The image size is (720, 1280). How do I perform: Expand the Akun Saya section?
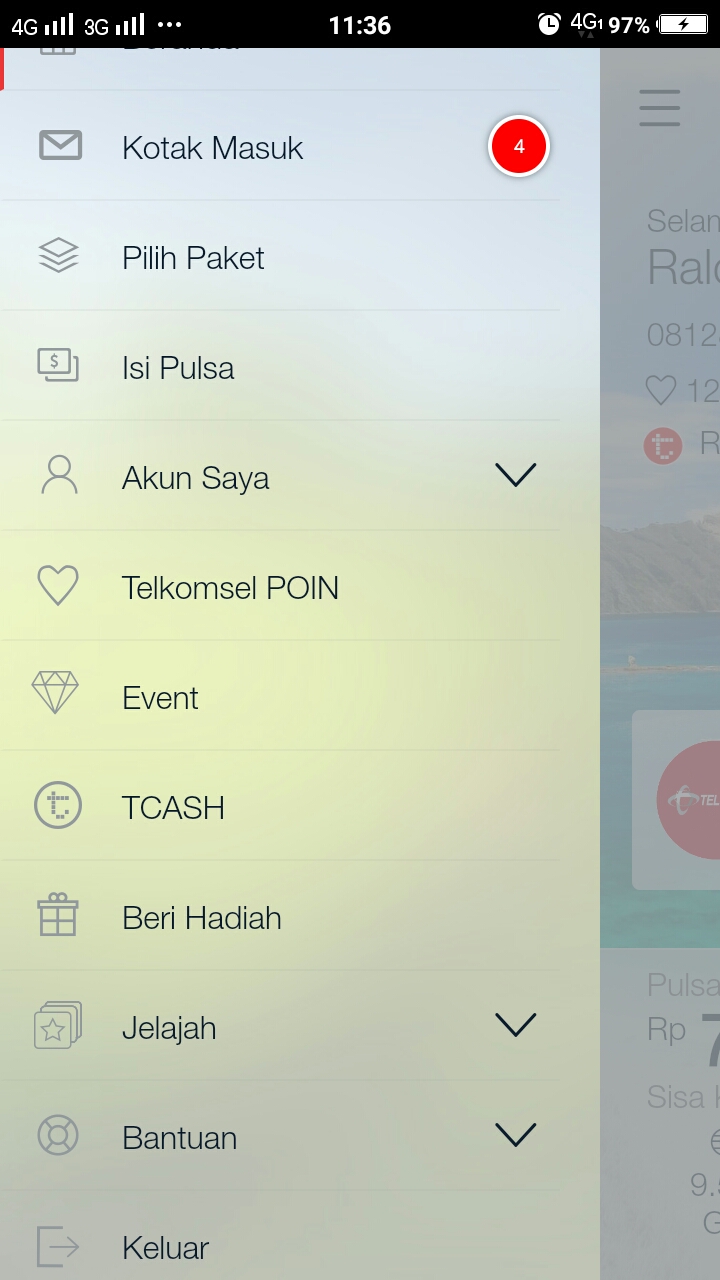[515, 476]
